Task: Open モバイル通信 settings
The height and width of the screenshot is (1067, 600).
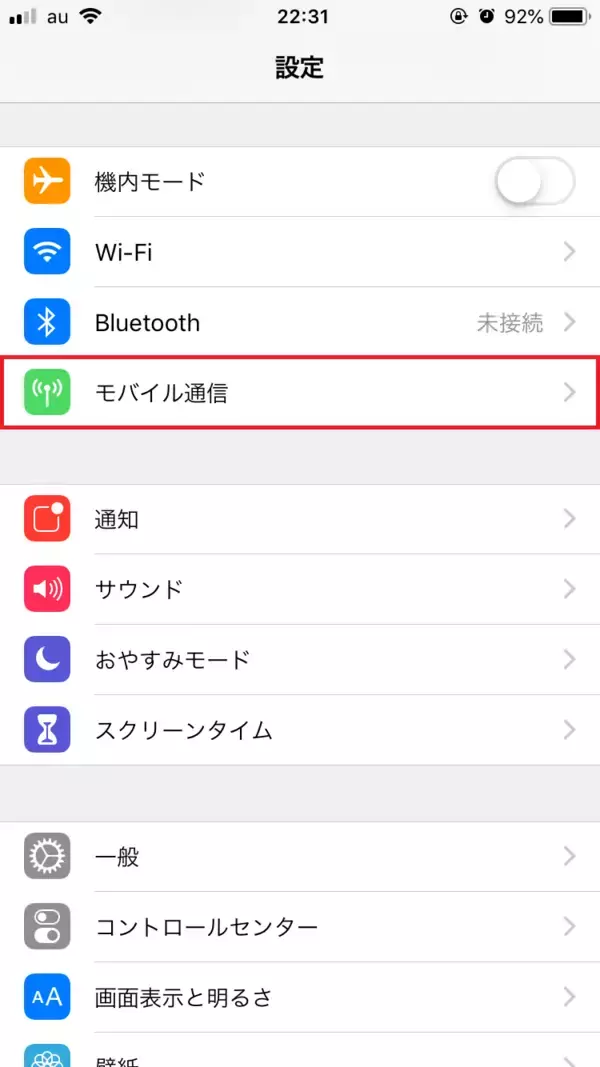Action: [300, 392]
